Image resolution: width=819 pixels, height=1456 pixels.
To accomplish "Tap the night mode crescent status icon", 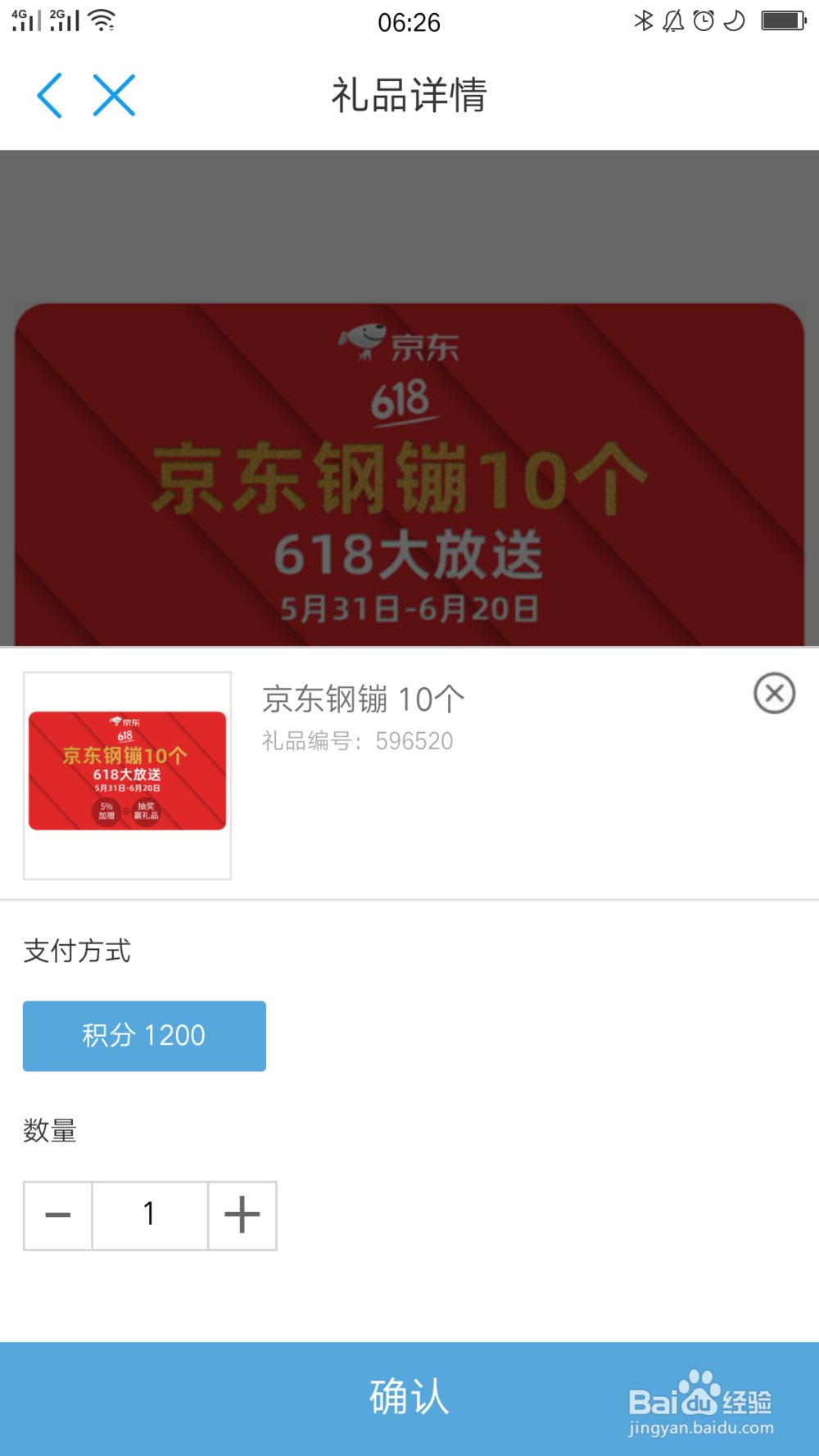I will point(734,21).
